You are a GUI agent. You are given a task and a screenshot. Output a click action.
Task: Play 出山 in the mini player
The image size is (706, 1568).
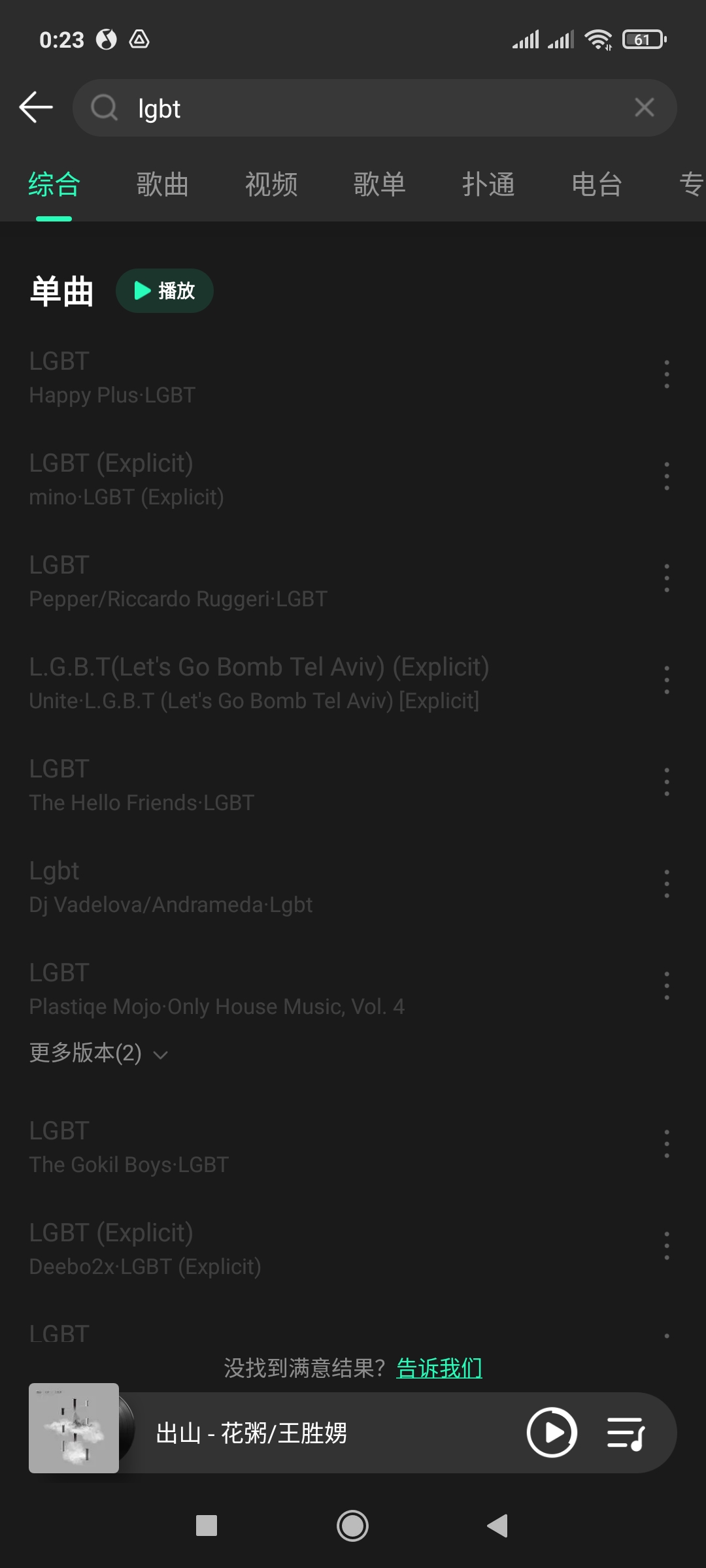tap(551, 1433)
